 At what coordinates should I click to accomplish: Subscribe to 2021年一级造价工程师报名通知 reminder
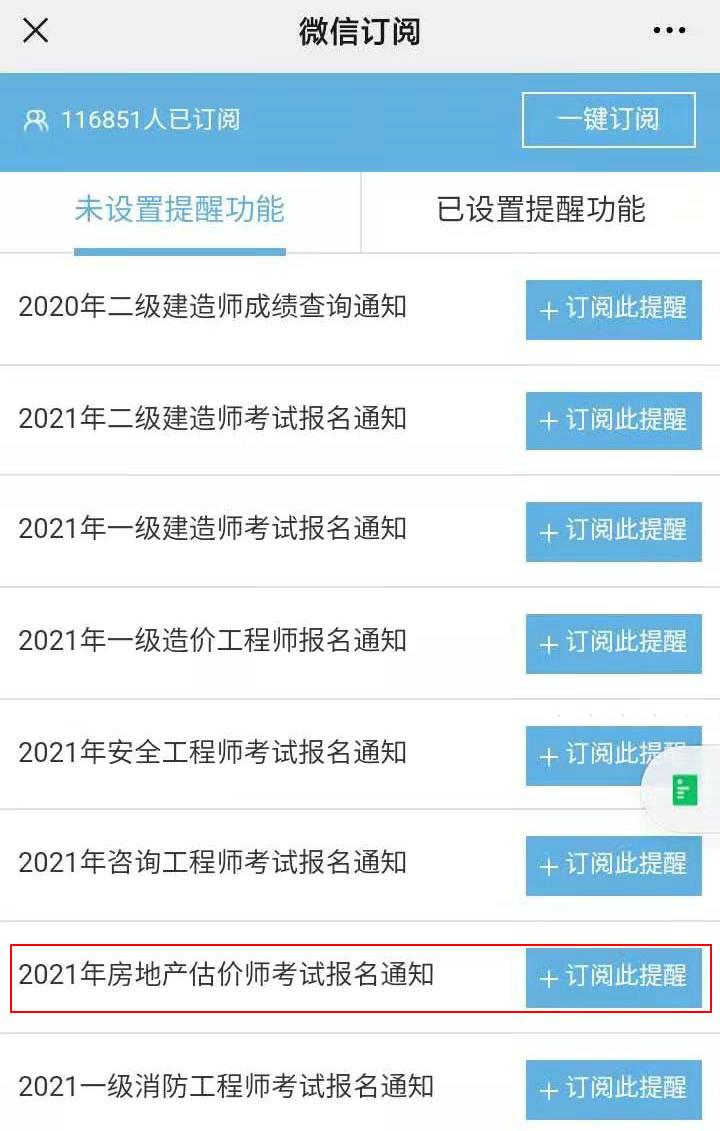pos(613,642)
